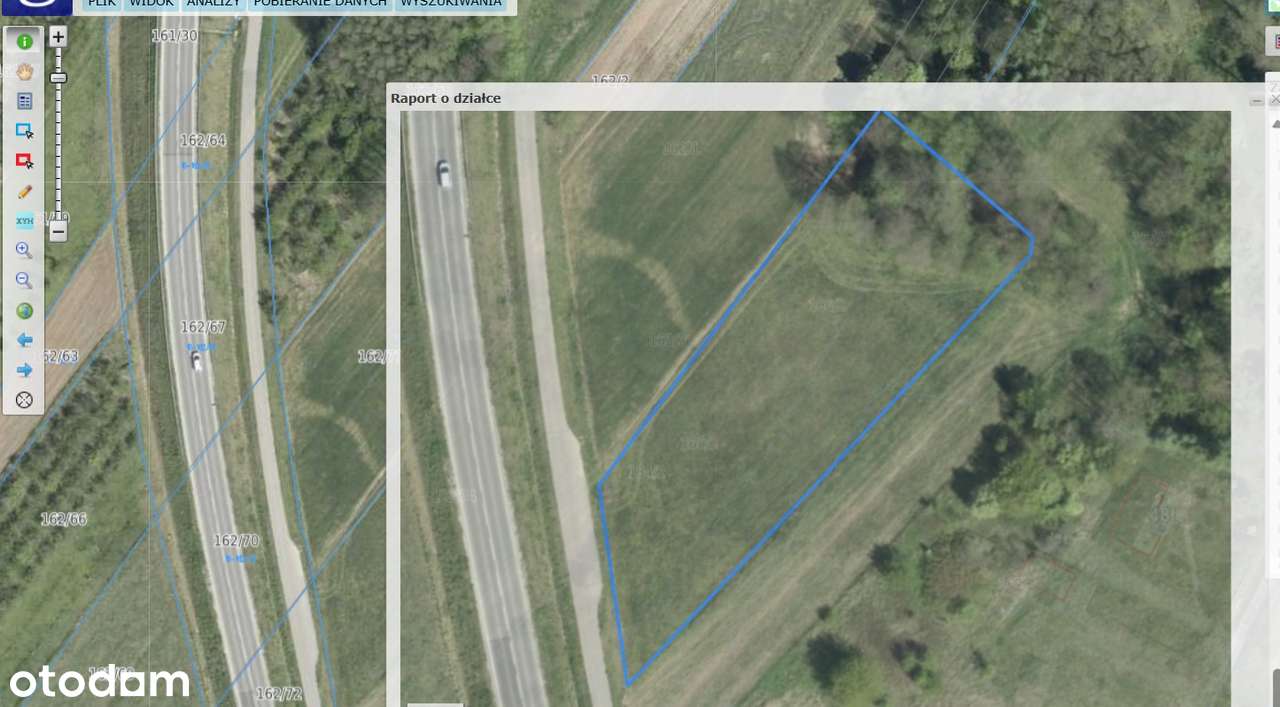This screenshot has width=1280, height=707.
Task: Select the green info identify tool
Action: point(24,41)
